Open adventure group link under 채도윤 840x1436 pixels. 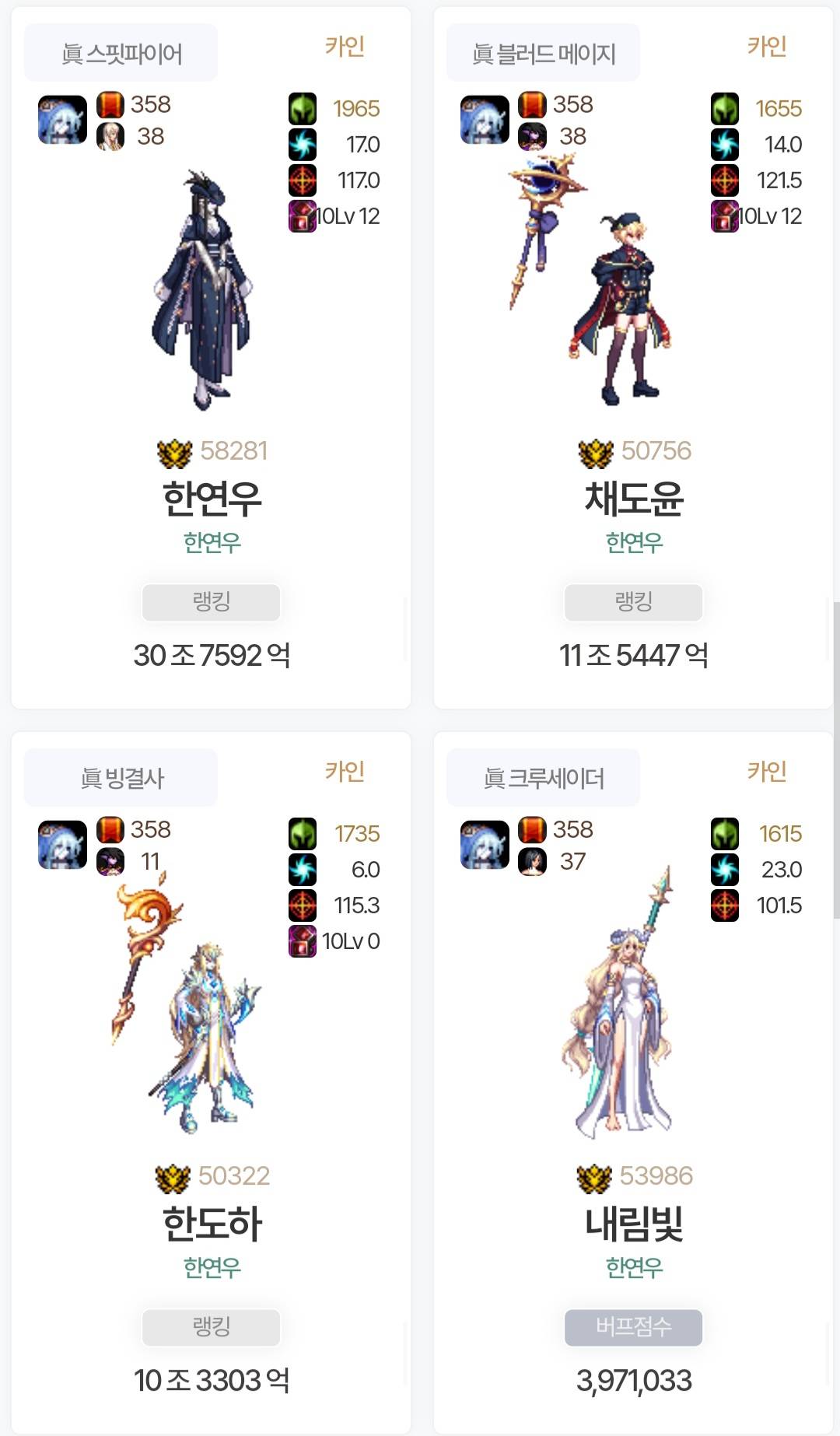coord(634,542)
